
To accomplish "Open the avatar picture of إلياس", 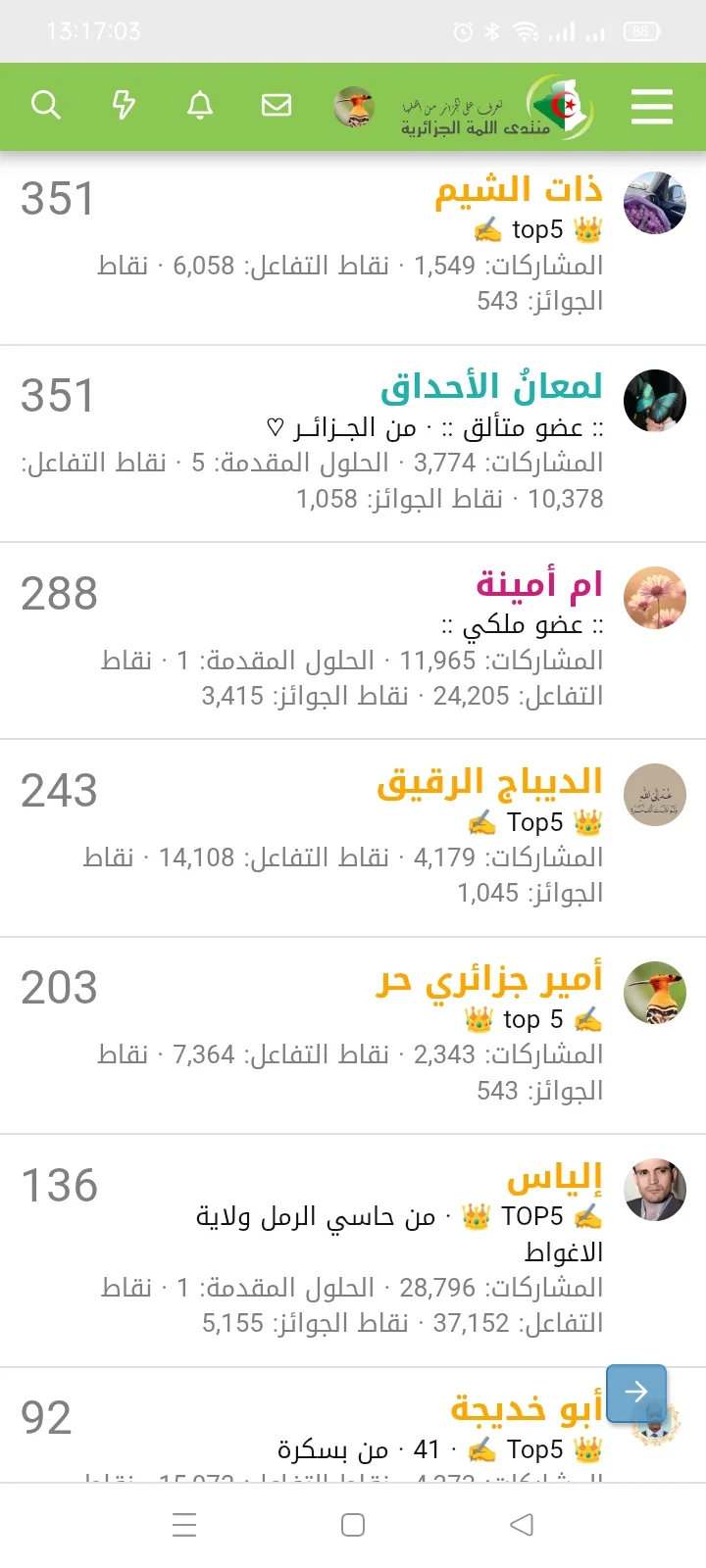I will 655,1190.
